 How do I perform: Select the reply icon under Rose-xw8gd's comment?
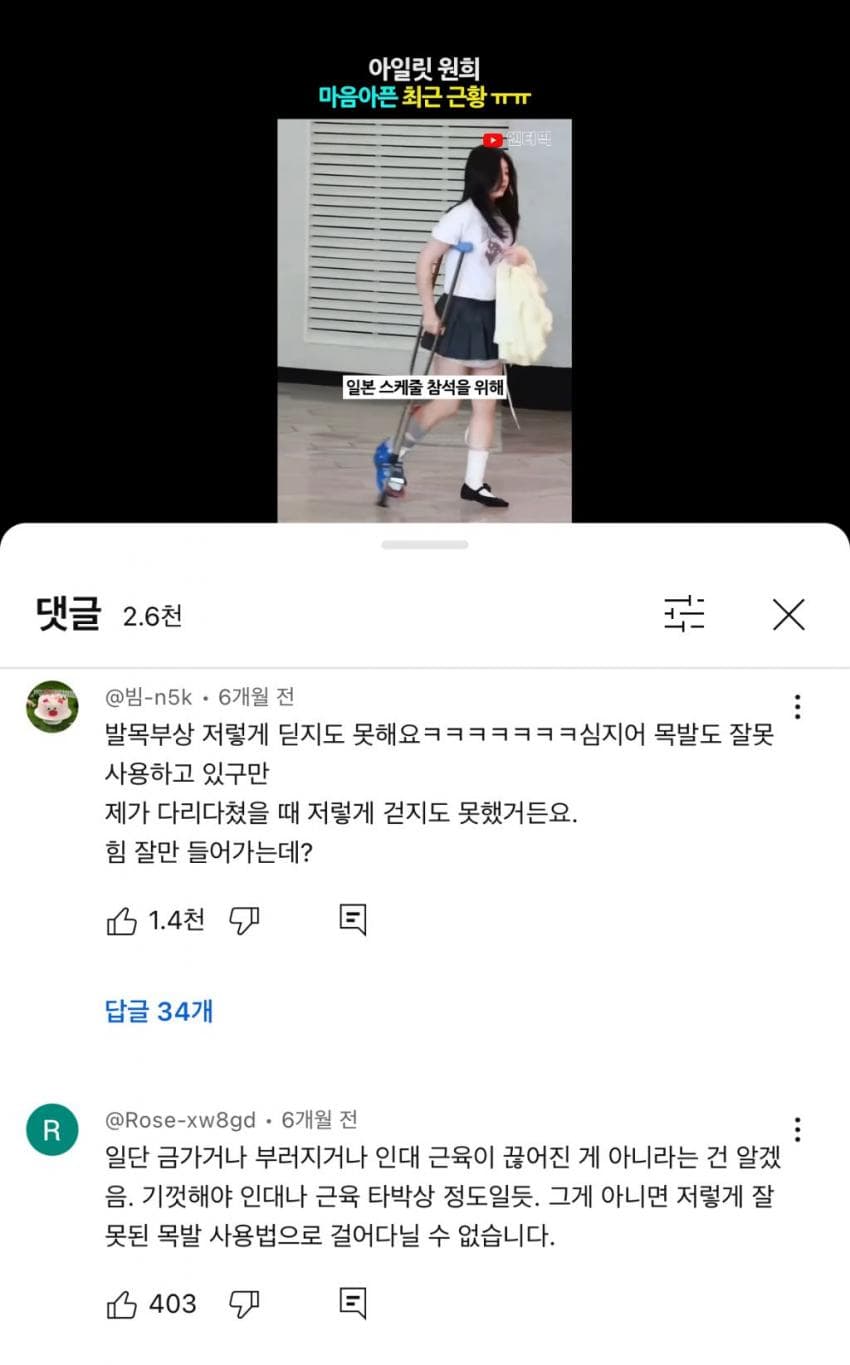pyautogui.click(x=352, y=1303)
